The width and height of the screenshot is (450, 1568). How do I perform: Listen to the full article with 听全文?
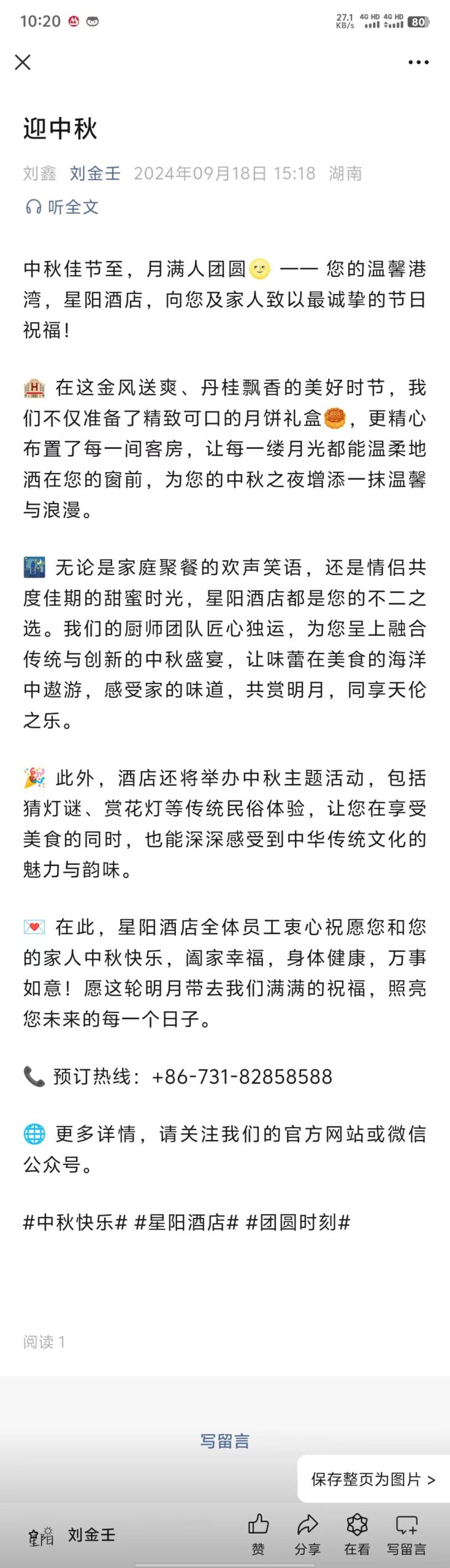click(x=62, y=207)
